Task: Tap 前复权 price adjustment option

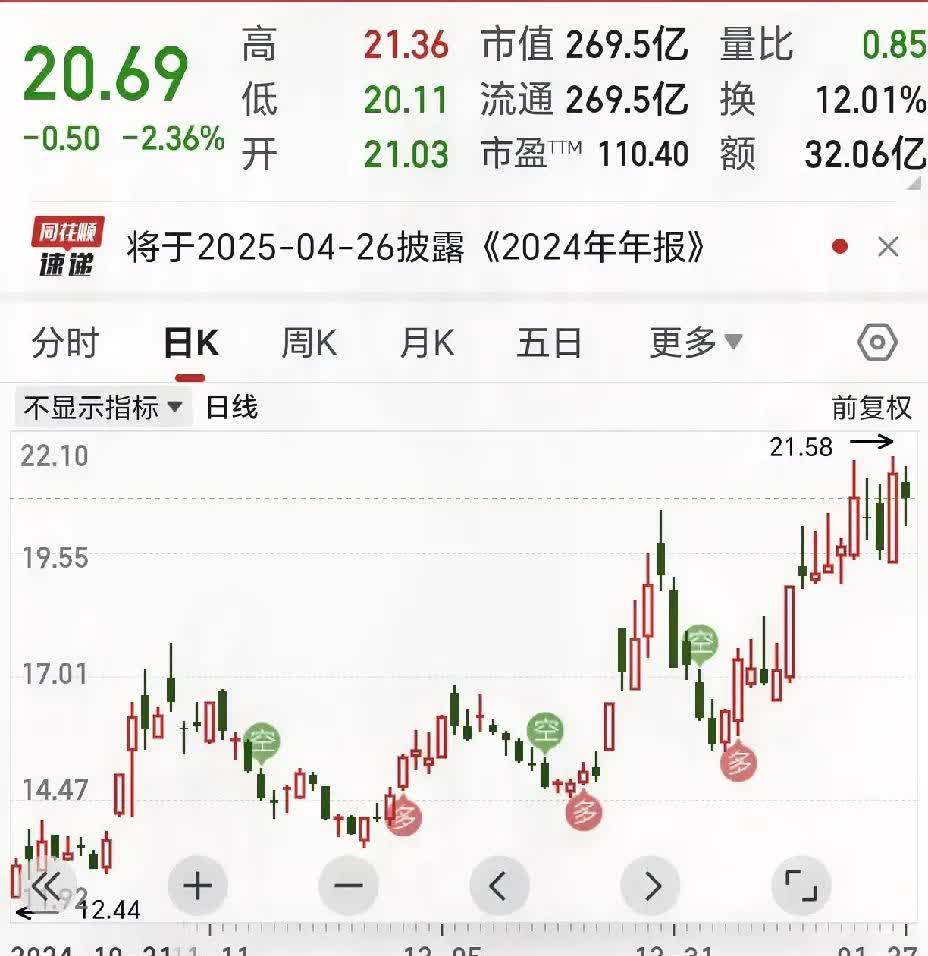Action: pos(872,407)
